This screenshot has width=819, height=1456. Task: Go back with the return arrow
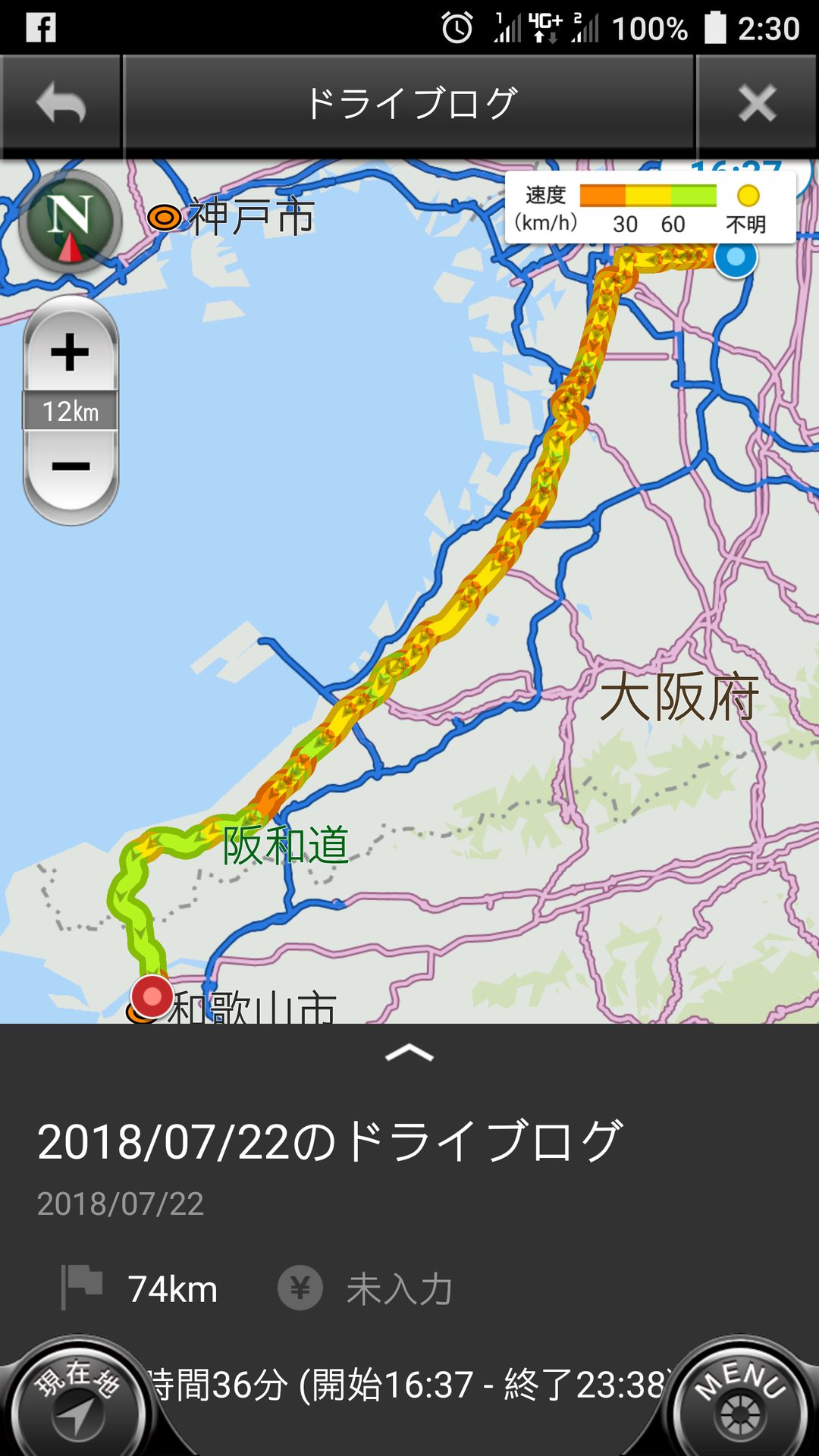point(61,103)
